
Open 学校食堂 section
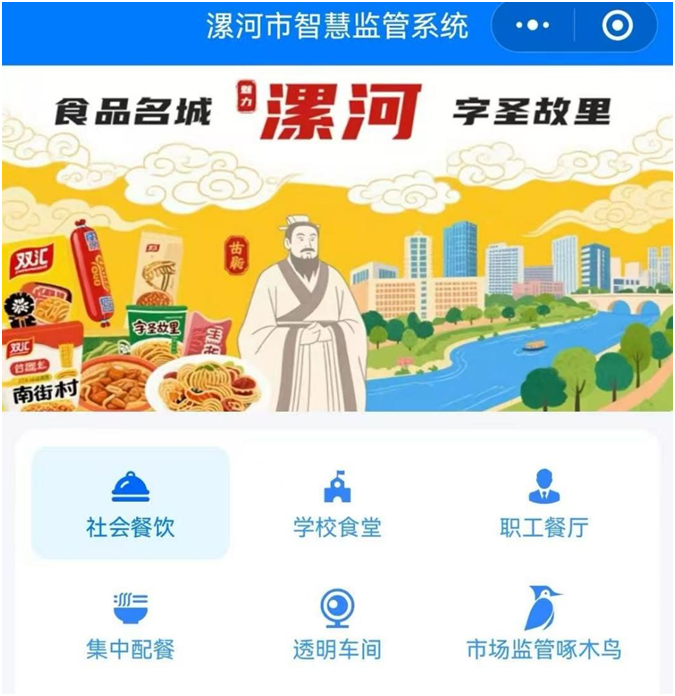(x=337, y=503)
